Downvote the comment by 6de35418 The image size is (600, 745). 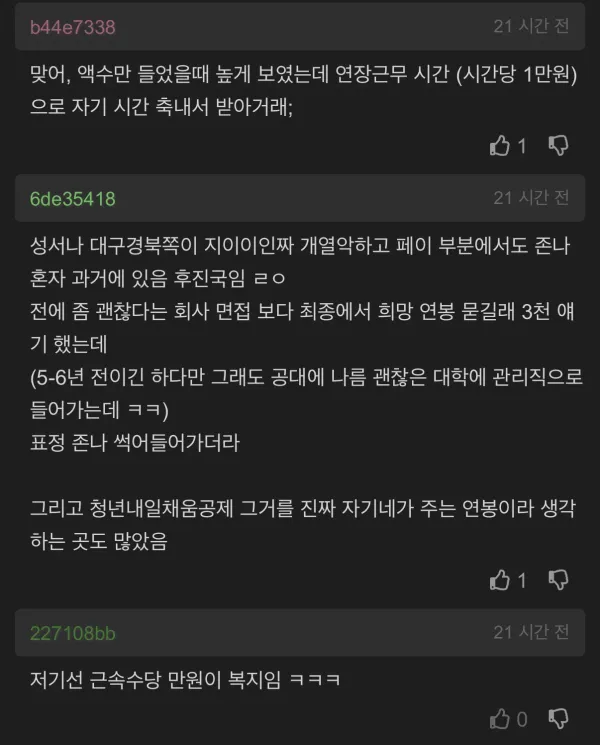point(559,579)
